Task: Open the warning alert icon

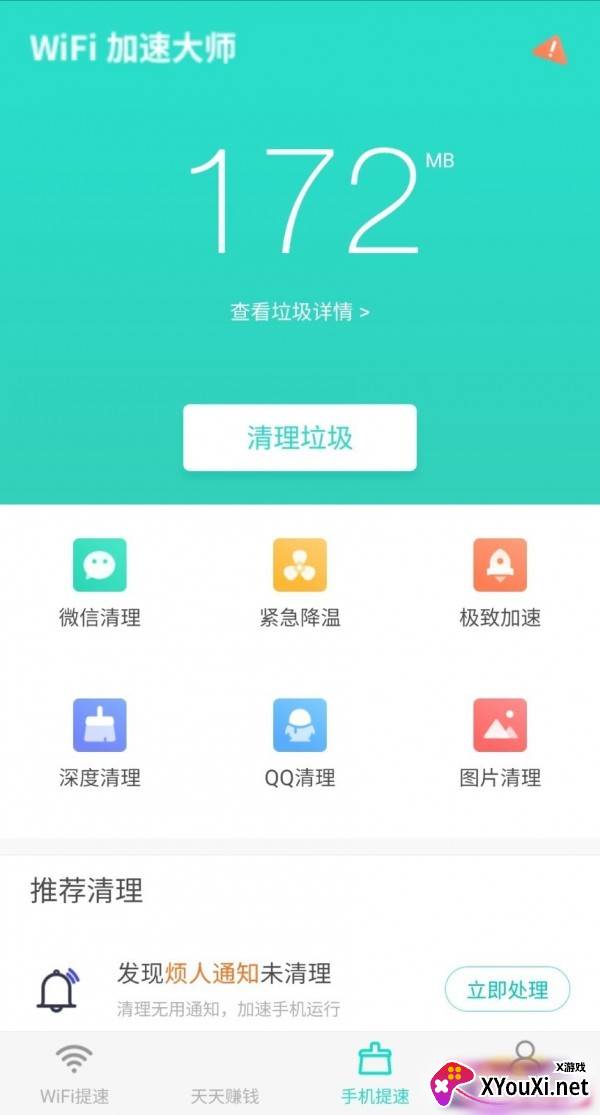Action: pyautogui.click(x=550, y=50)
